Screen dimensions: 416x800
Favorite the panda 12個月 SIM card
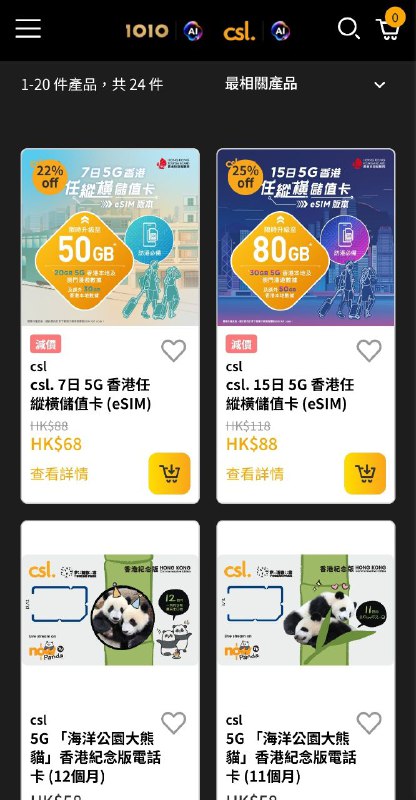(x=174, y=723)
